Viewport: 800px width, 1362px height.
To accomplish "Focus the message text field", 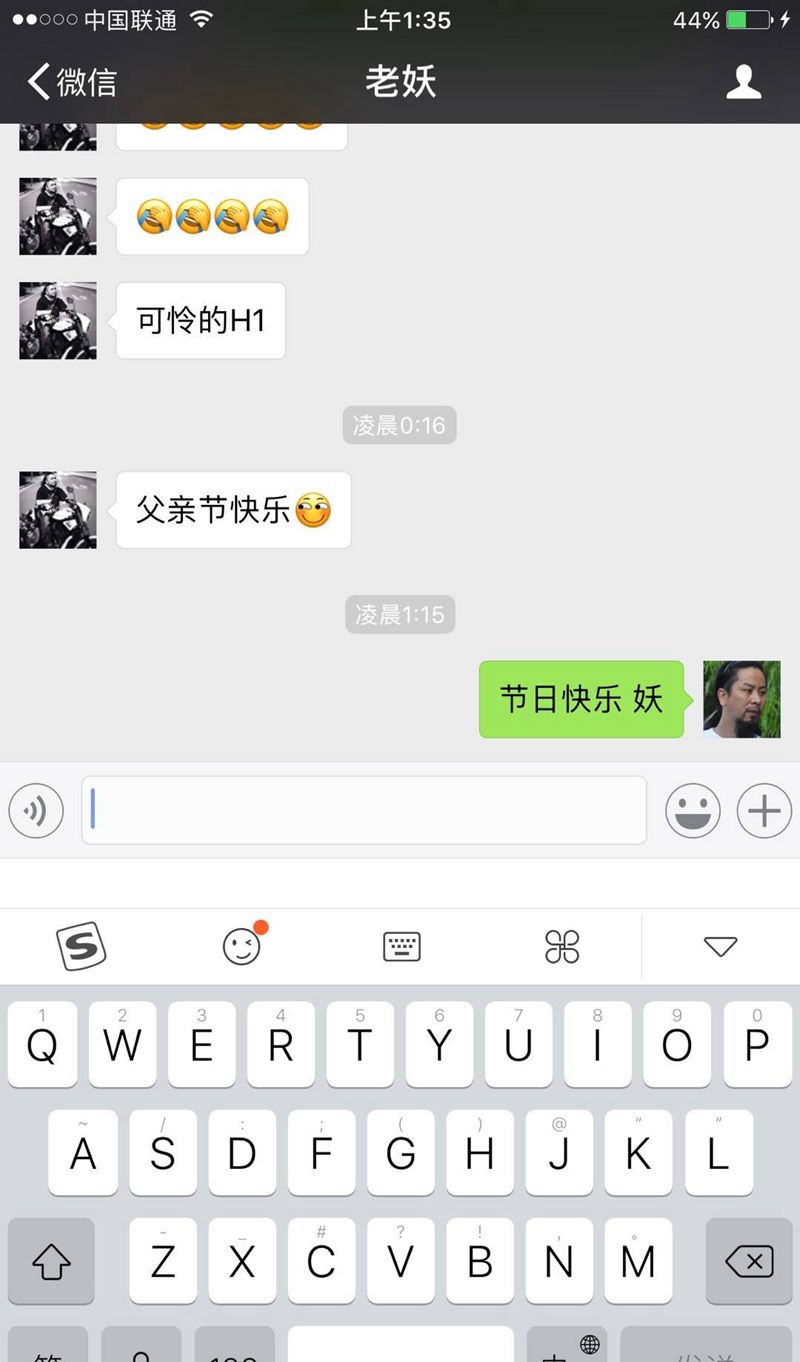I will [x=364, y=810].
